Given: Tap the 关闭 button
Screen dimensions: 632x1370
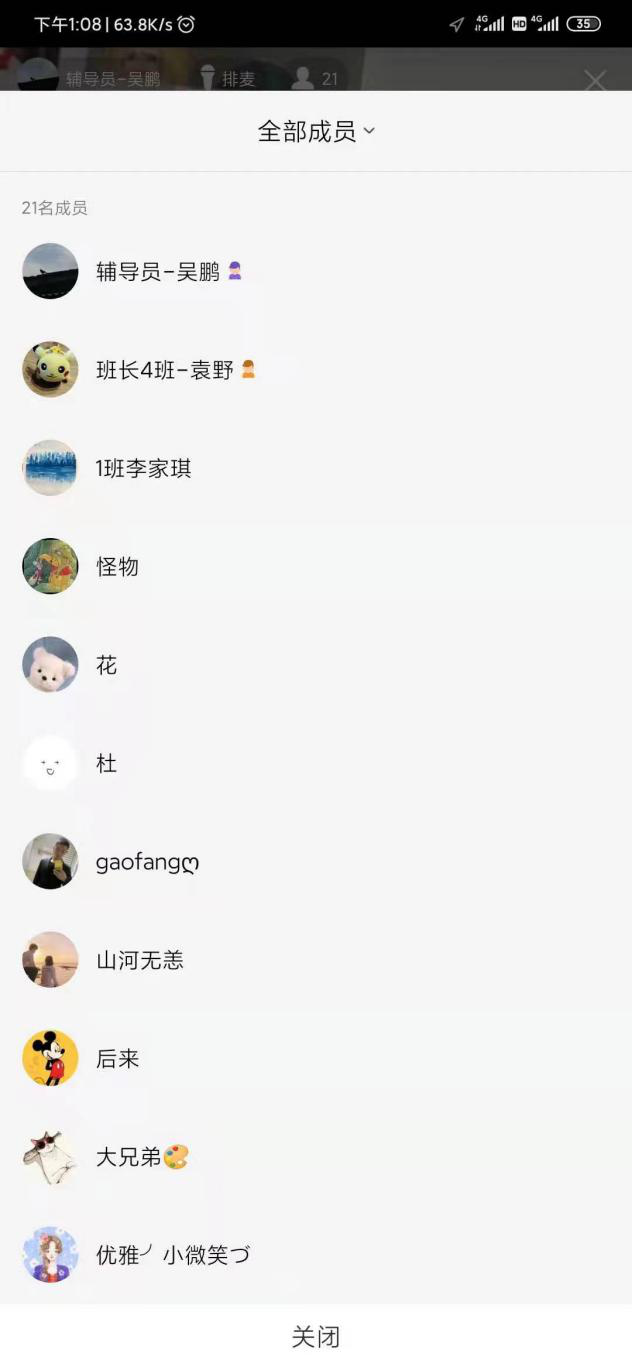Looking at the screenshot, I should (x=316, y=1337).
